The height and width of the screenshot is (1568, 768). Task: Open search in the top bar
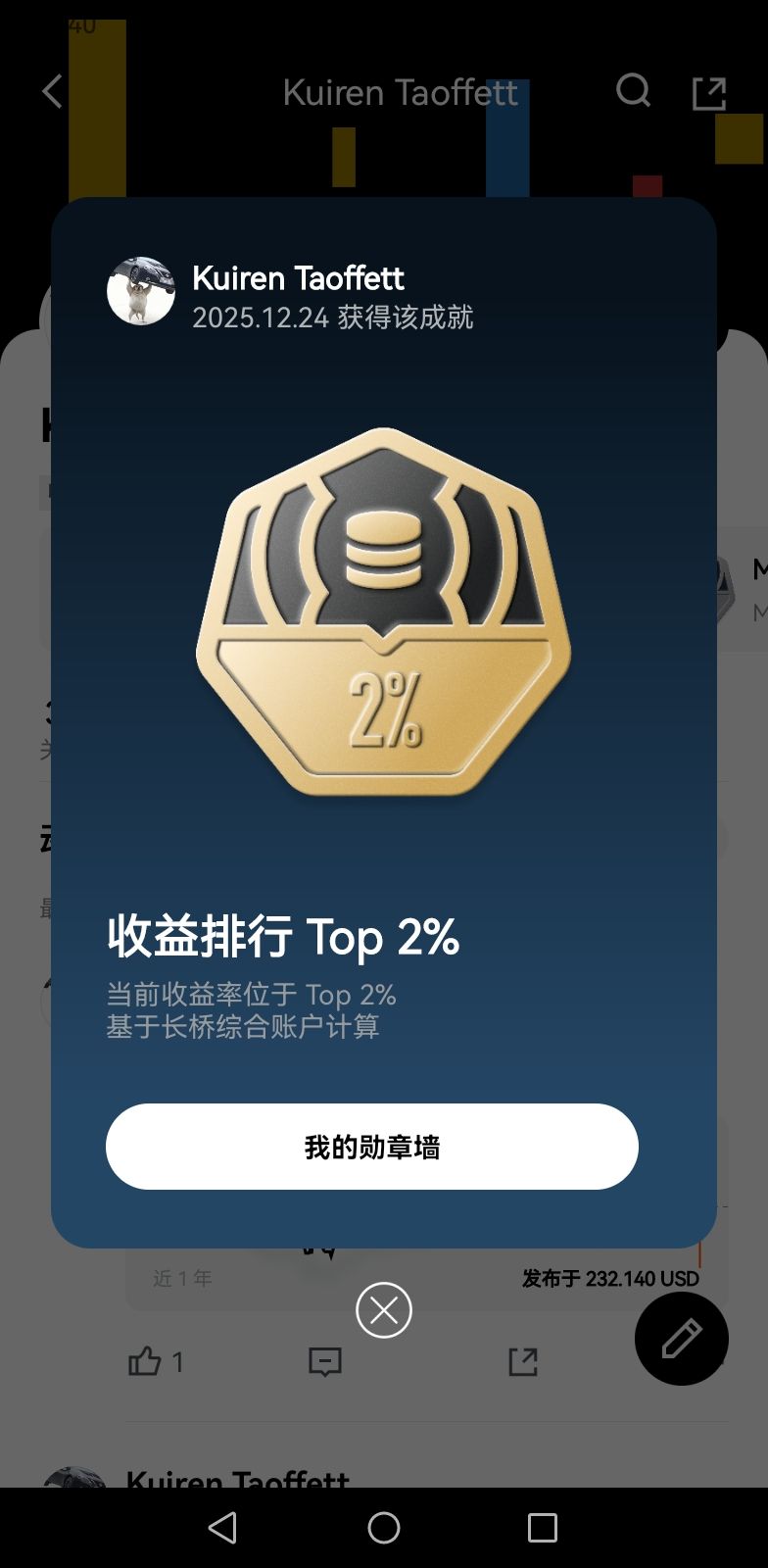[633, 91]
